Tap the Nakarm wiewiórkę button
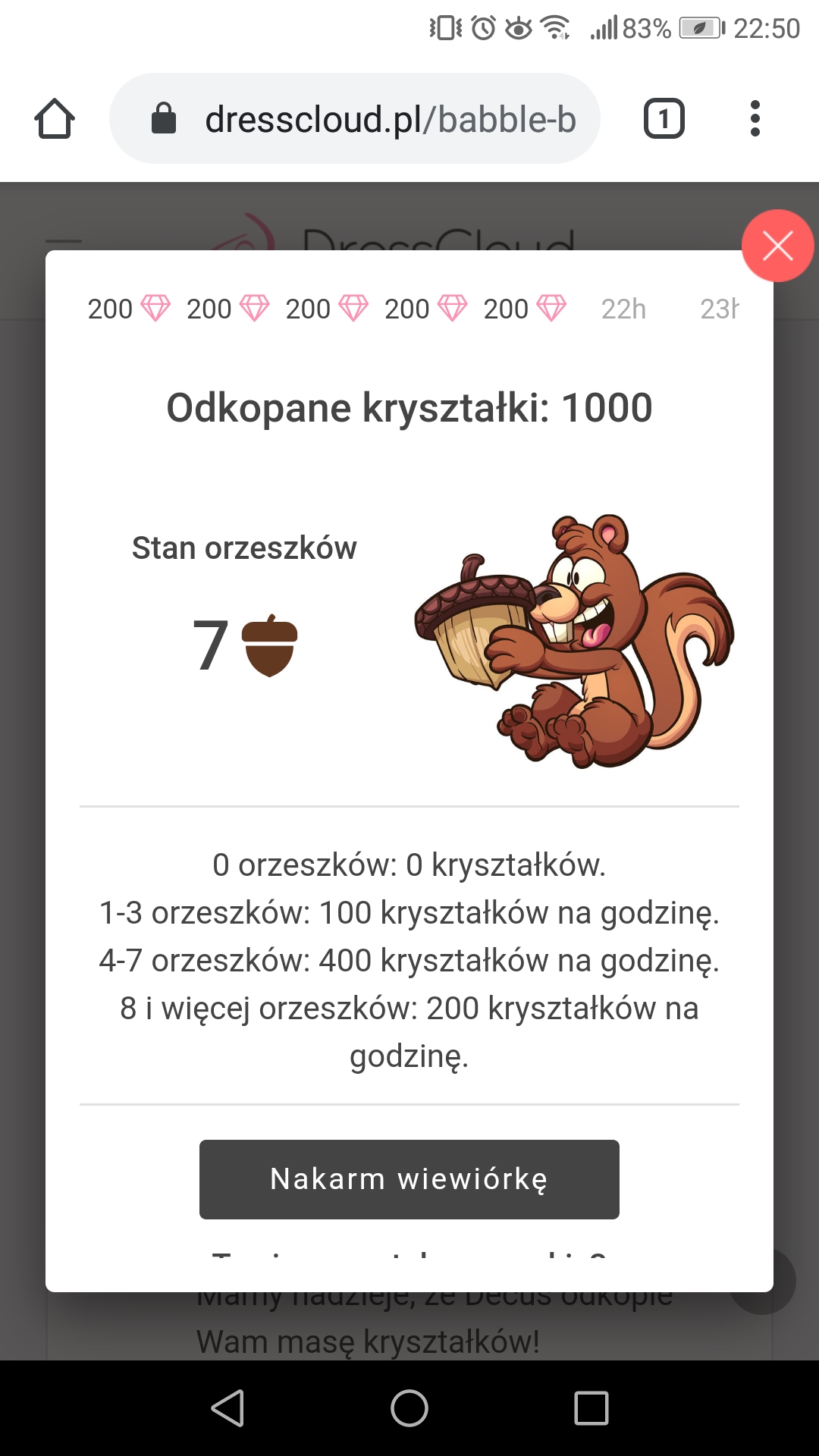The image size is (819, 1456). pyautogui.click(x=409, y=1179)
